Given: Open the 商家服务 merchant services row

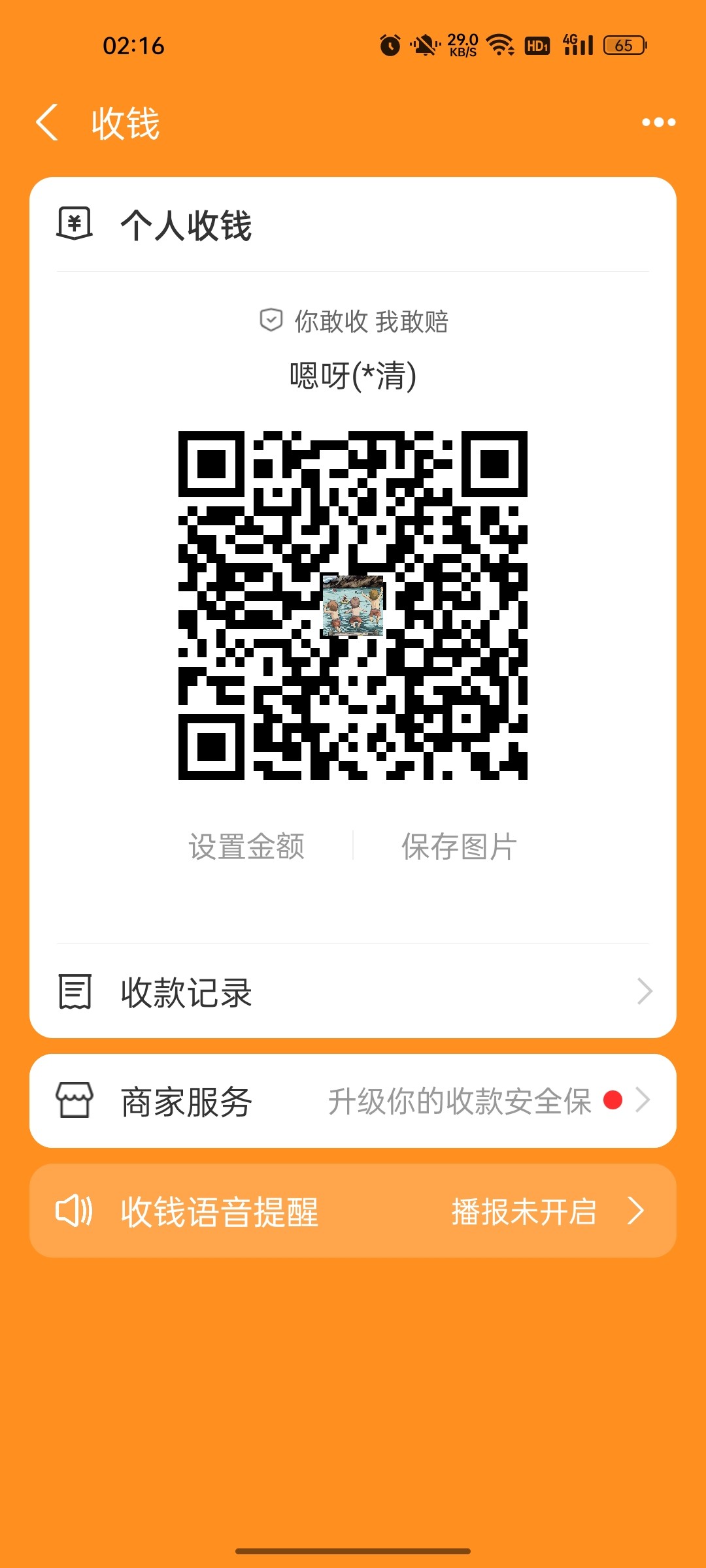Looking at the screenshot, I should [353, 1102].
